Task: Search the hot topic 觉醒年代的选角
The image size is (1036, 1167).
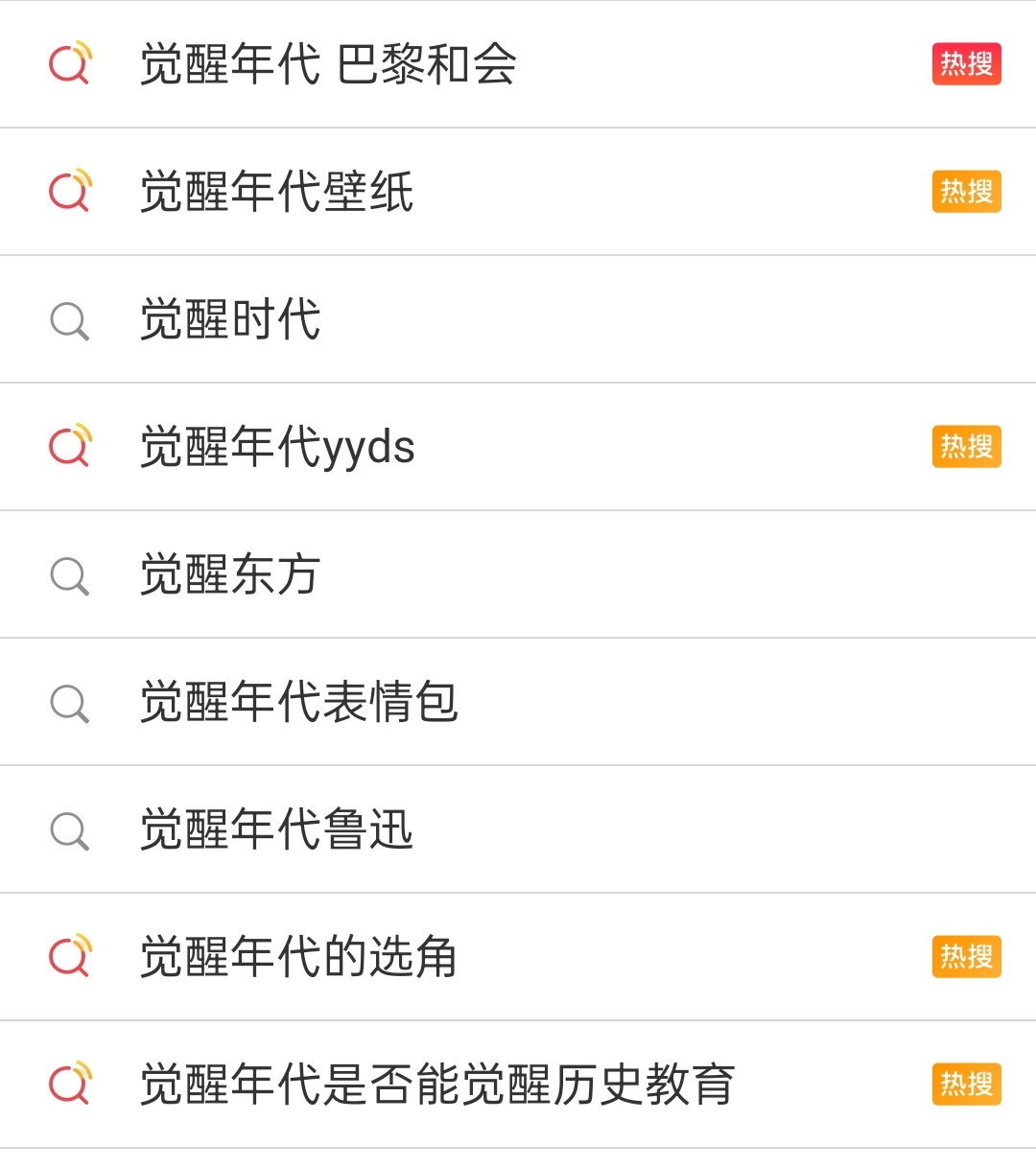Action: [299, 957]
